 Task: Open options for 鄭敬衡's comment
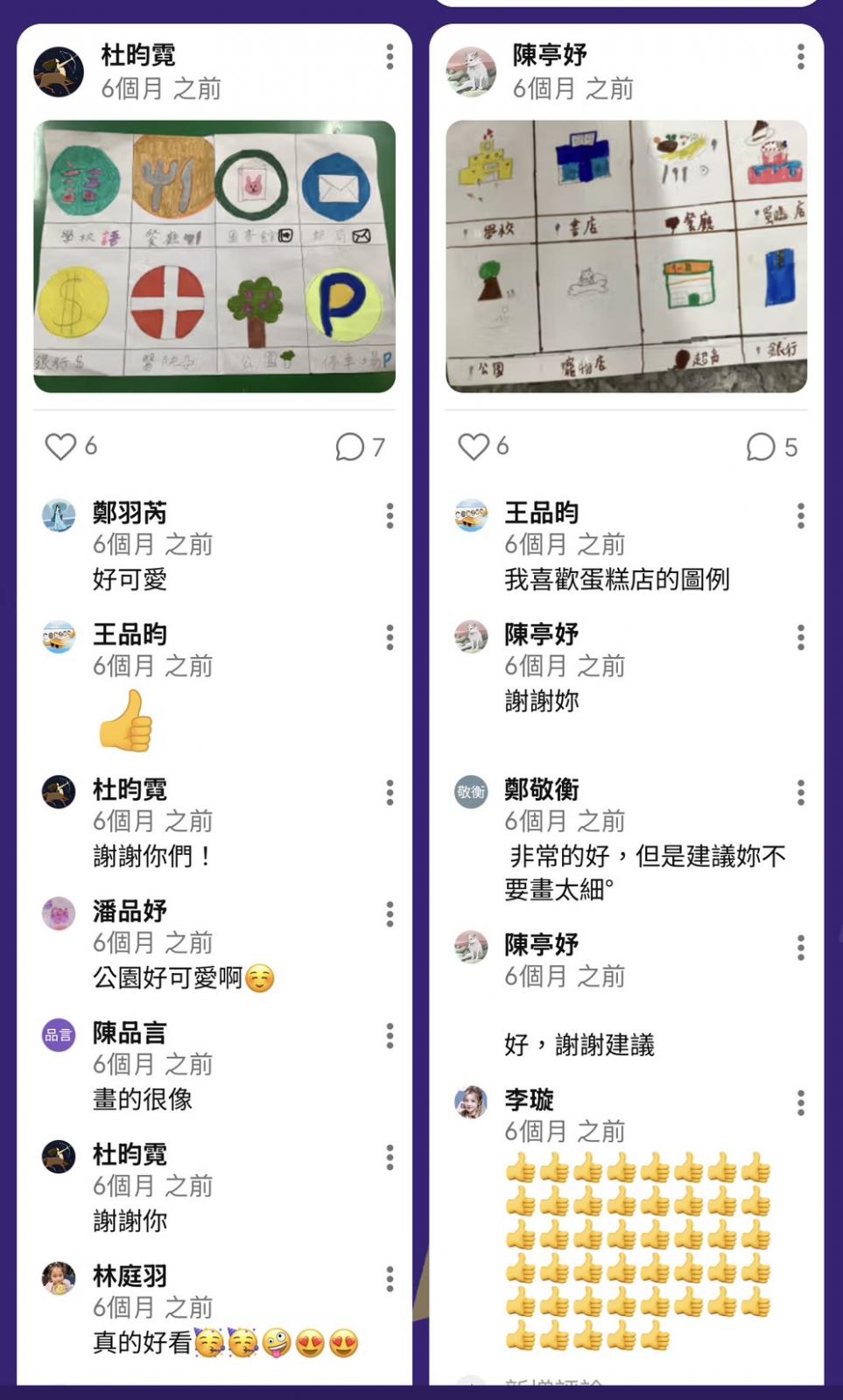click(800, 793)
